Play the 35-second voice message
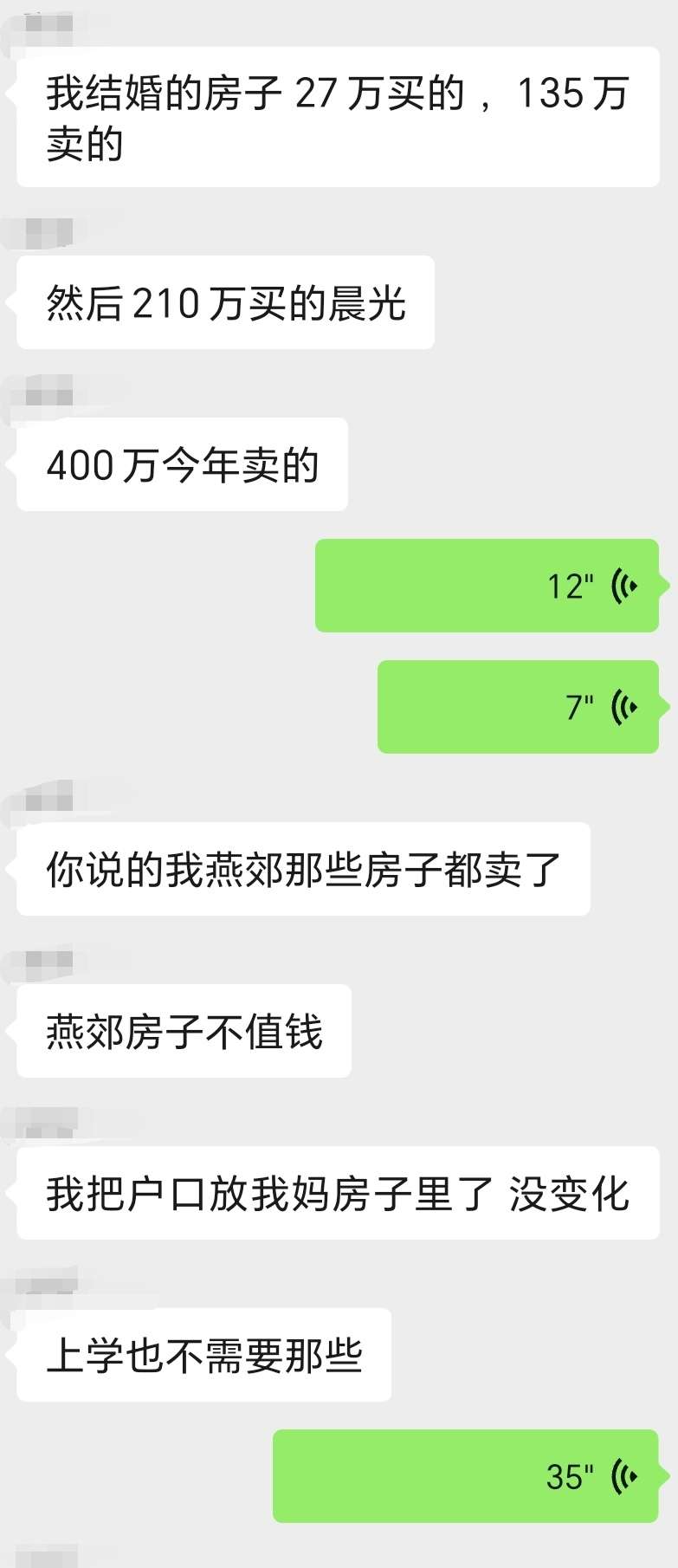This screenshot has width=678, height=1568. click(465, 1476)
